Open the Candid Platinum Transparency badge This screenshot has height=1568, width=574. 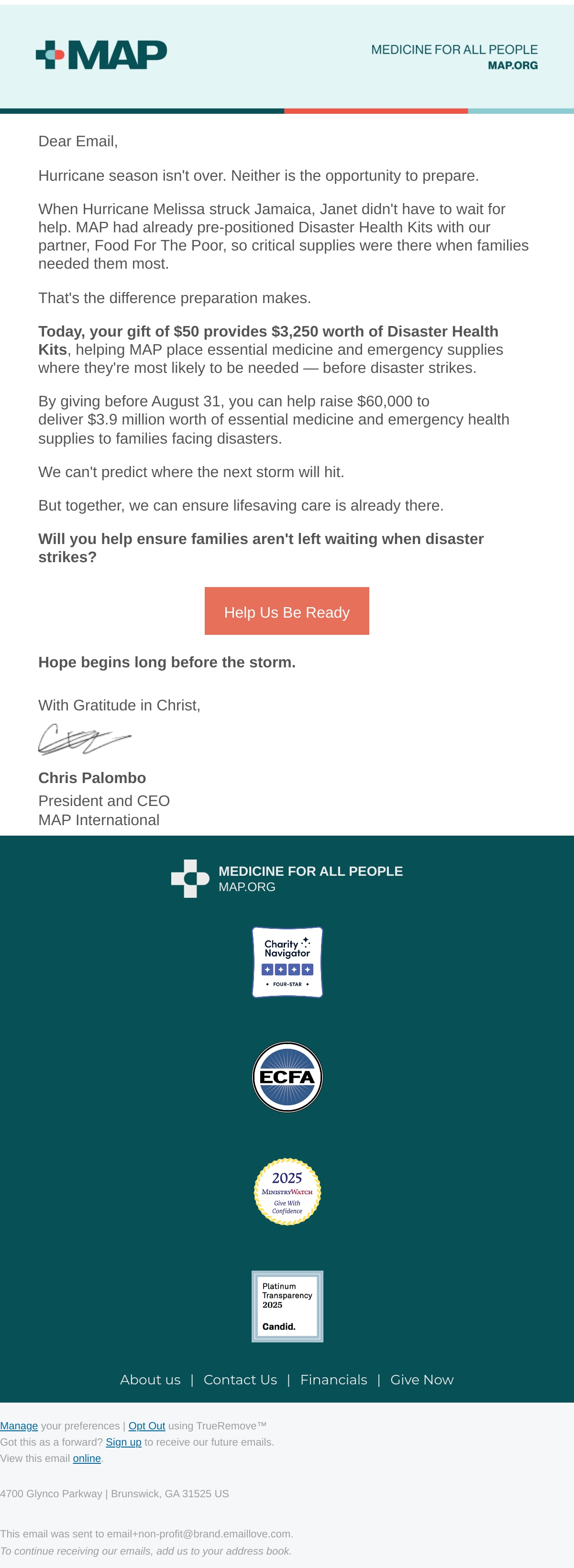(287, 1306)
